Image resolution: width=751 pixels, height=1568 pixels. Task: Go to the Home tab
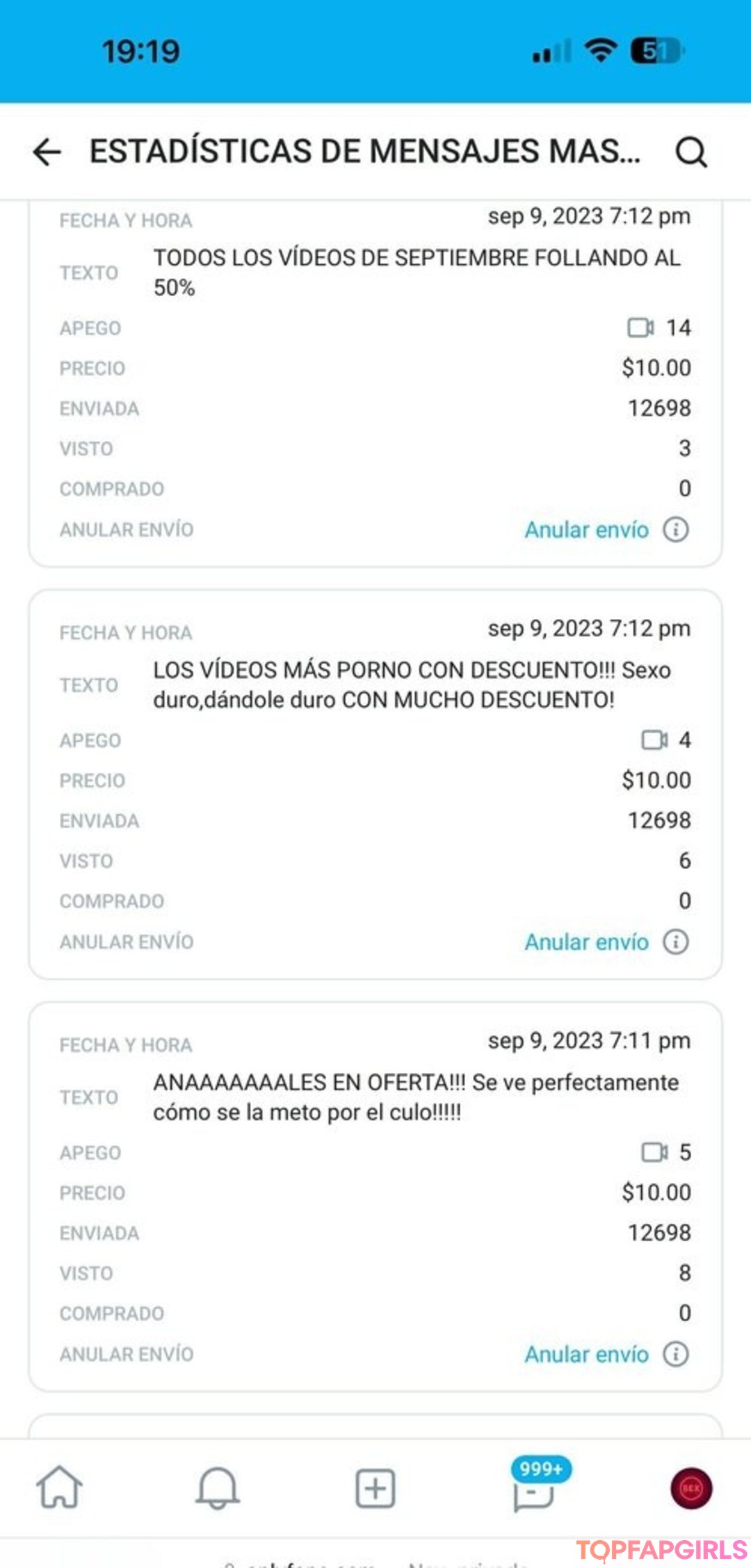(59, 1488)
